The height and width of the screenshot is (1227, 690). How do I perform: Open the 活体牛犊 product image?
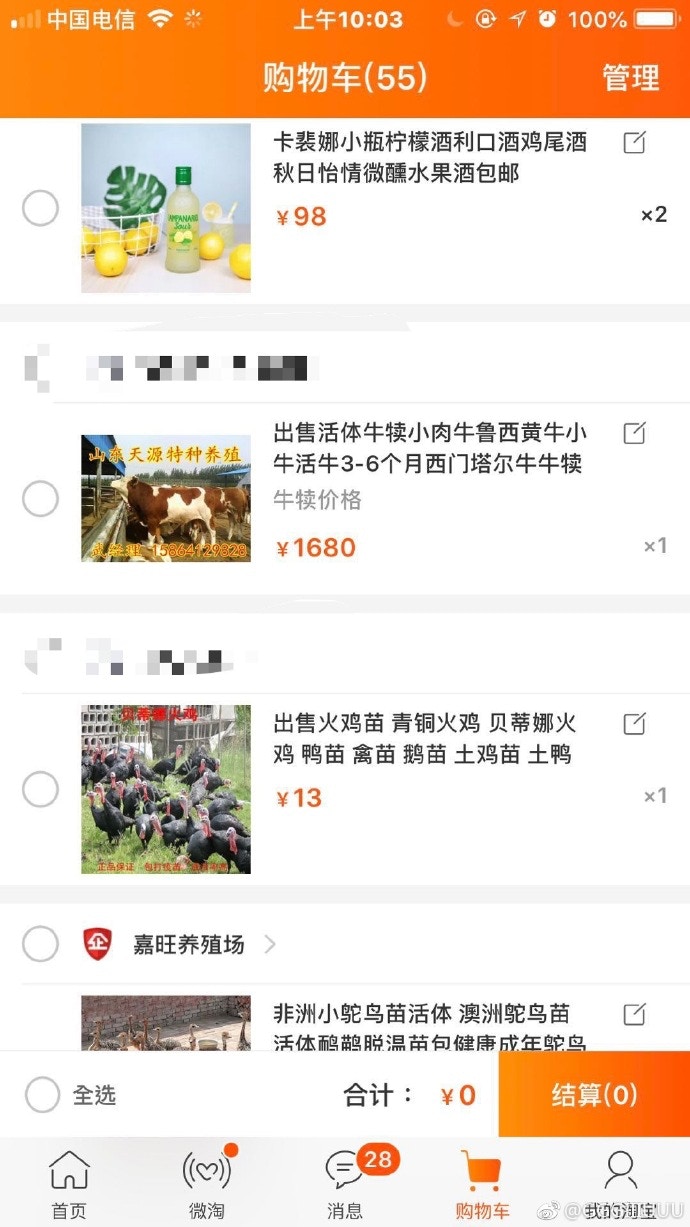coord(166,498)
